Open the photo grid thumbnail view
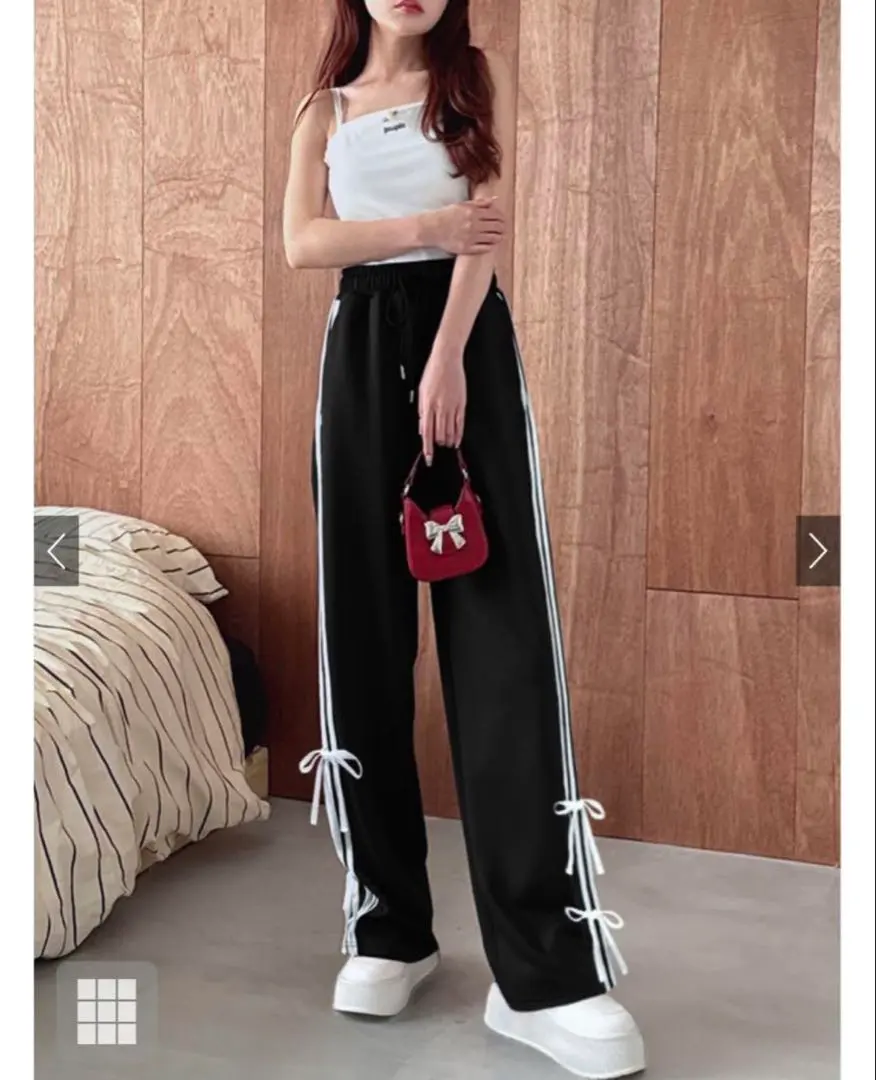 pos(106,1011)
